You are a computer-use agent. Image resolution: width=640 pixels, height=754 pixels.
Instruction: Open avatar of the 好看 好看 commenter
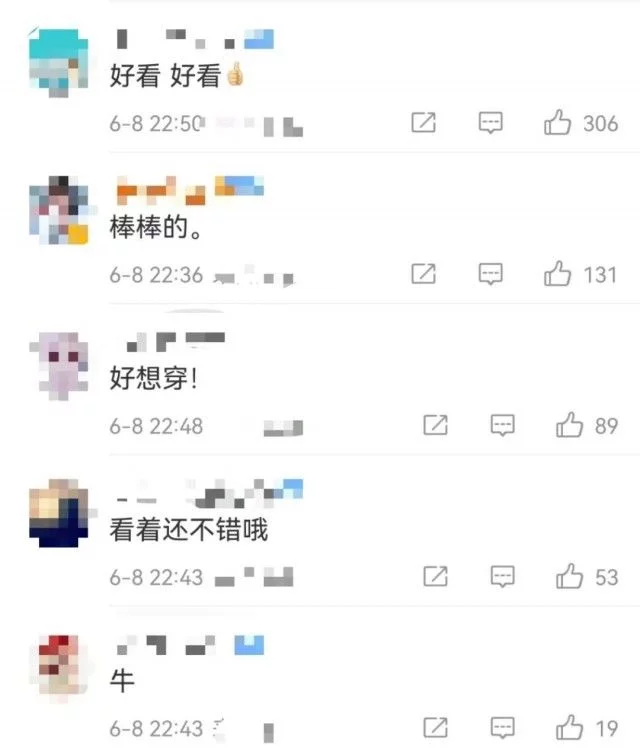coord(58,62)
